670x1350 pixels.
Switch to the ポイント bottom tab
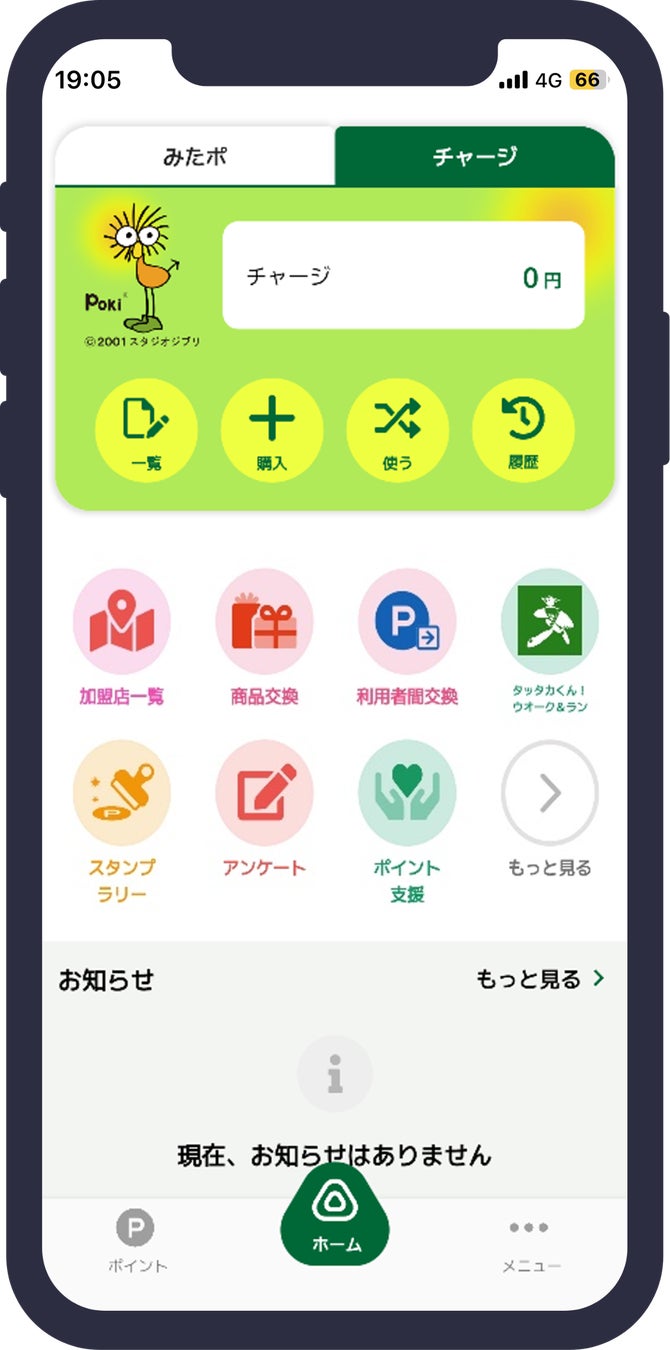coord(136,1239)
